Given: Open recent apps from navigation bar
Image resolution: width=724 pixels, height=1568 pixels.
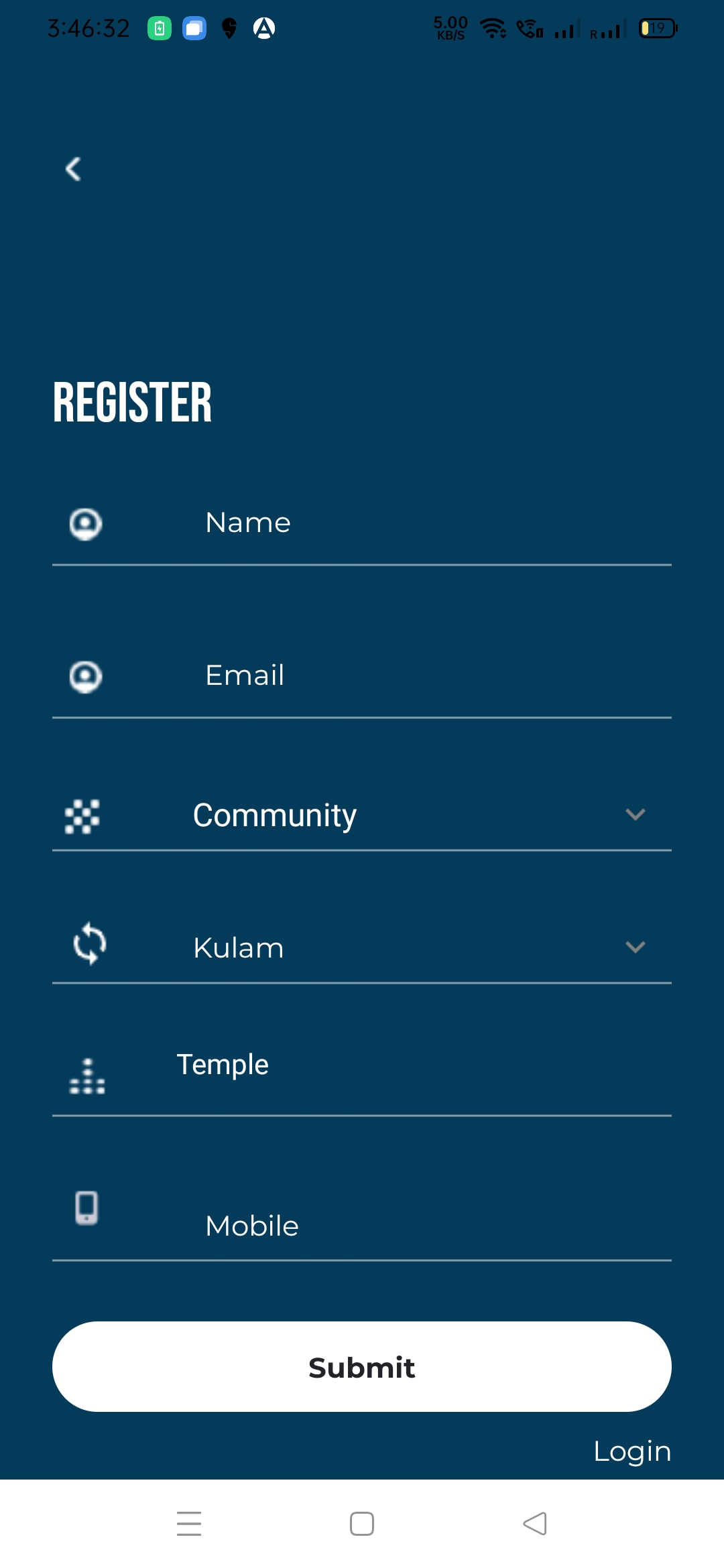Looking at the screenshot, I should coord(189,1524).
